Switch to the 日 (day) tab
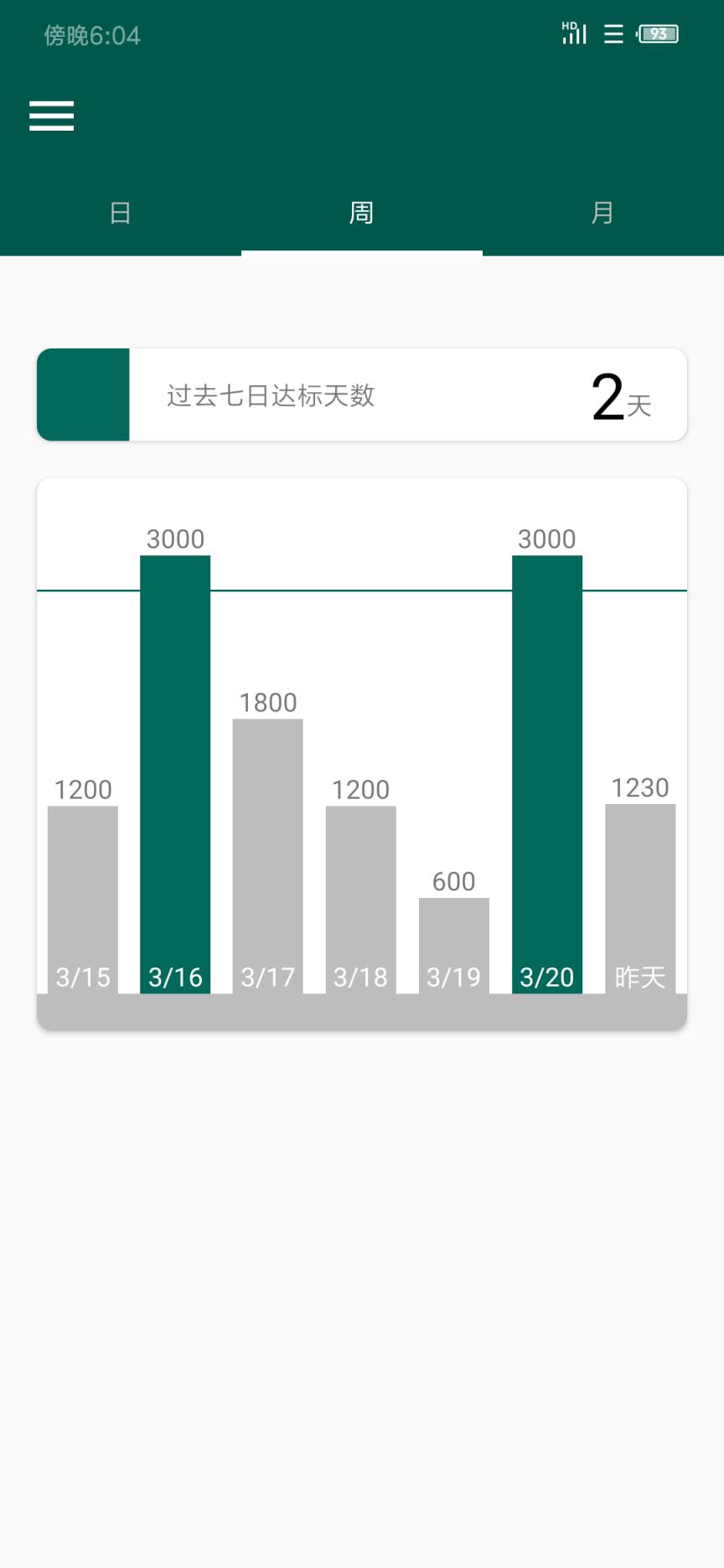 (121, 213)
